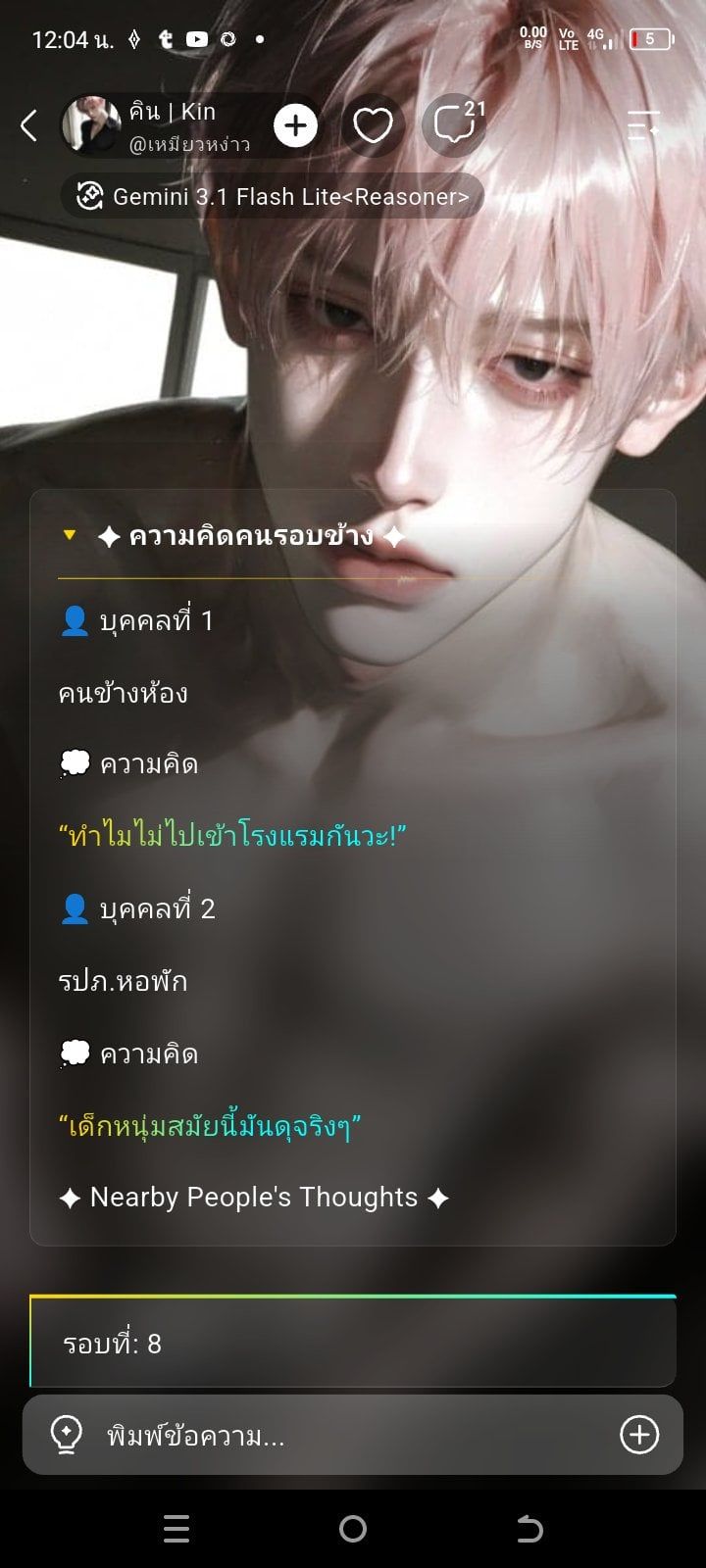This screenshot has height=1568, width=706.
Task: Open the lightbulb suggestion icon
Action: [x=66, y=1436]
